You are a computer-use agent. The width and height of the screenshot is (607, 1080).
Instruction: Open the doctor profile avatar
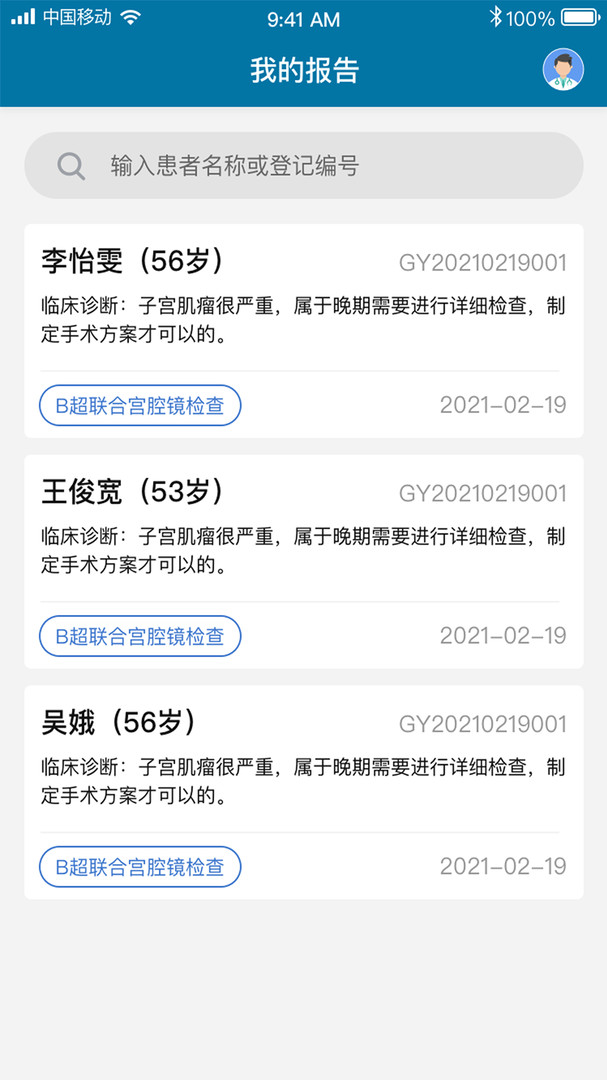(563, 70)
